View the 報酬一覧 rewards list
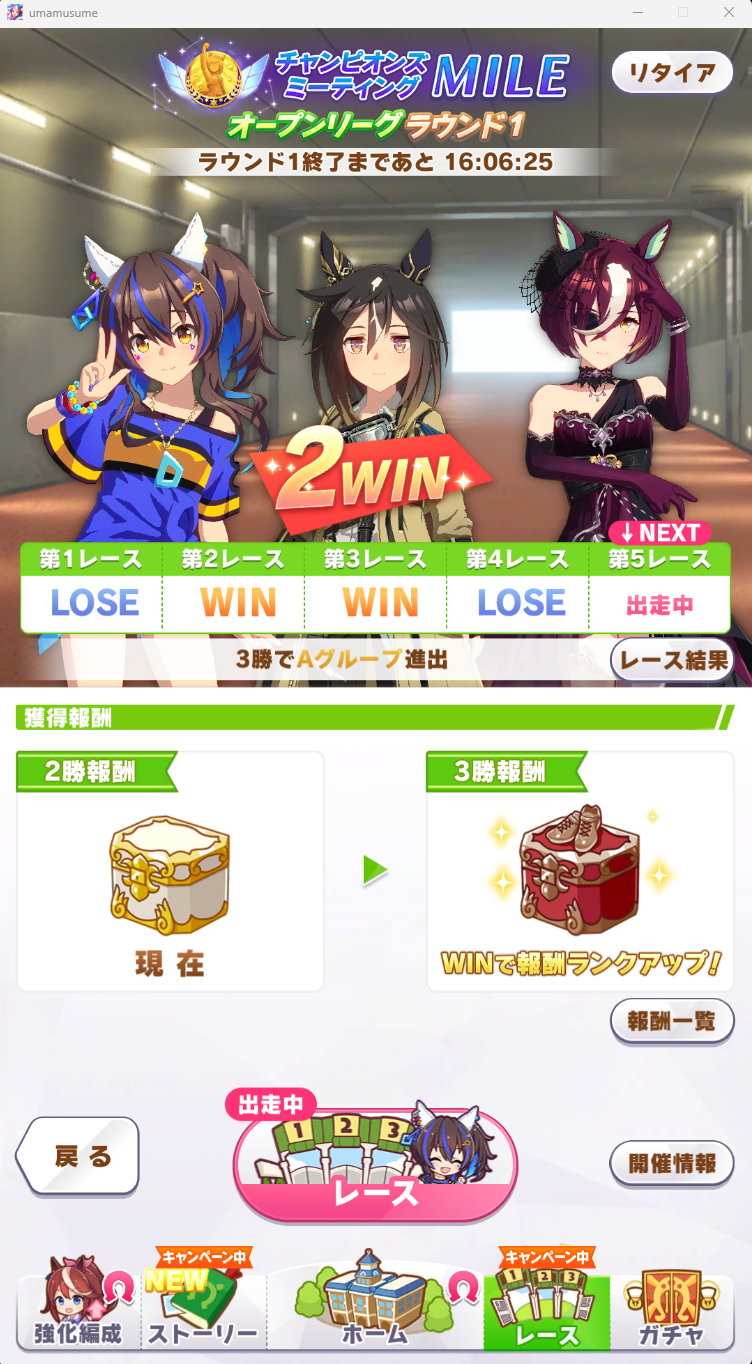Image resolution: width=752 pixels, height=1364 pixels. point(671,1021)
